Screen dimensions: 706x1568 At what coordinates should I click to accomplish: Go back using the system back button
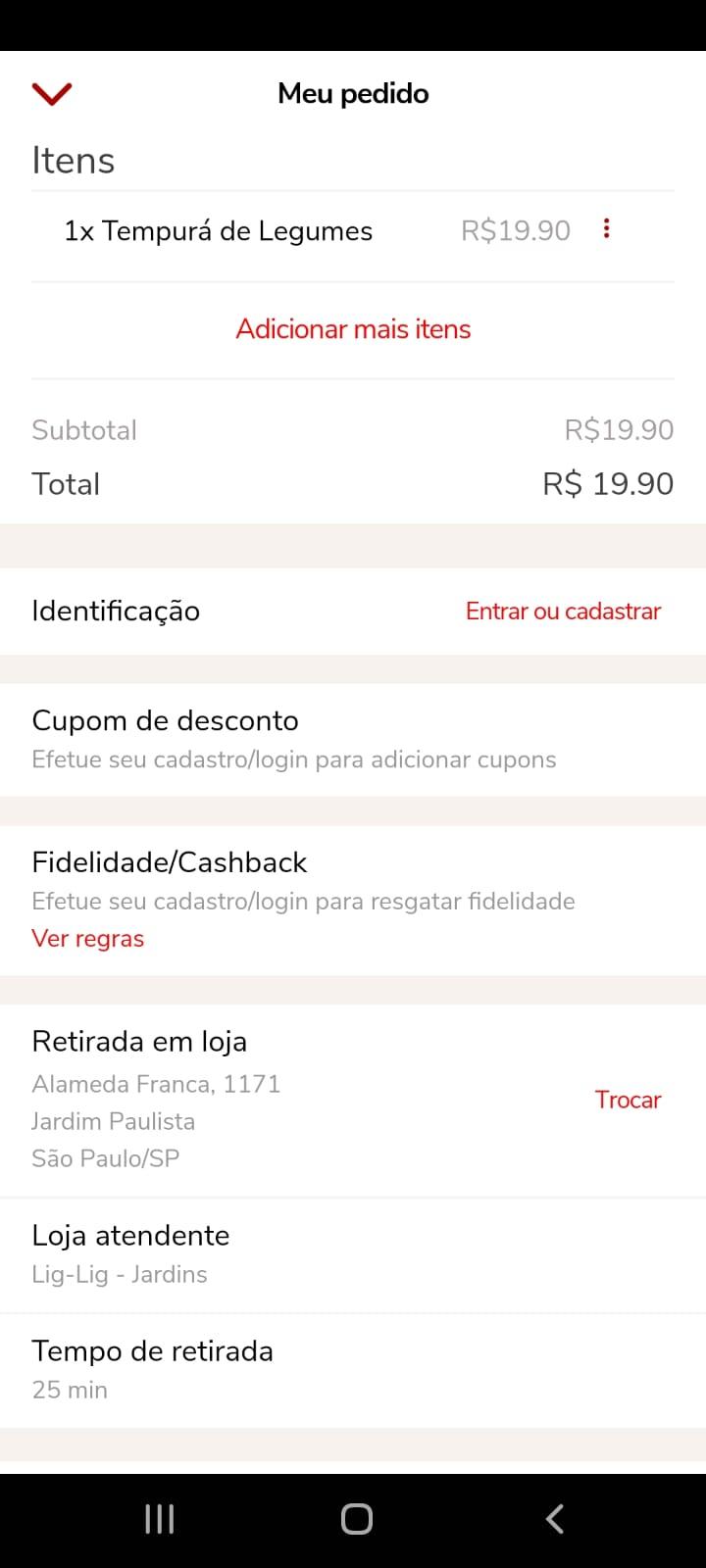554,1519
